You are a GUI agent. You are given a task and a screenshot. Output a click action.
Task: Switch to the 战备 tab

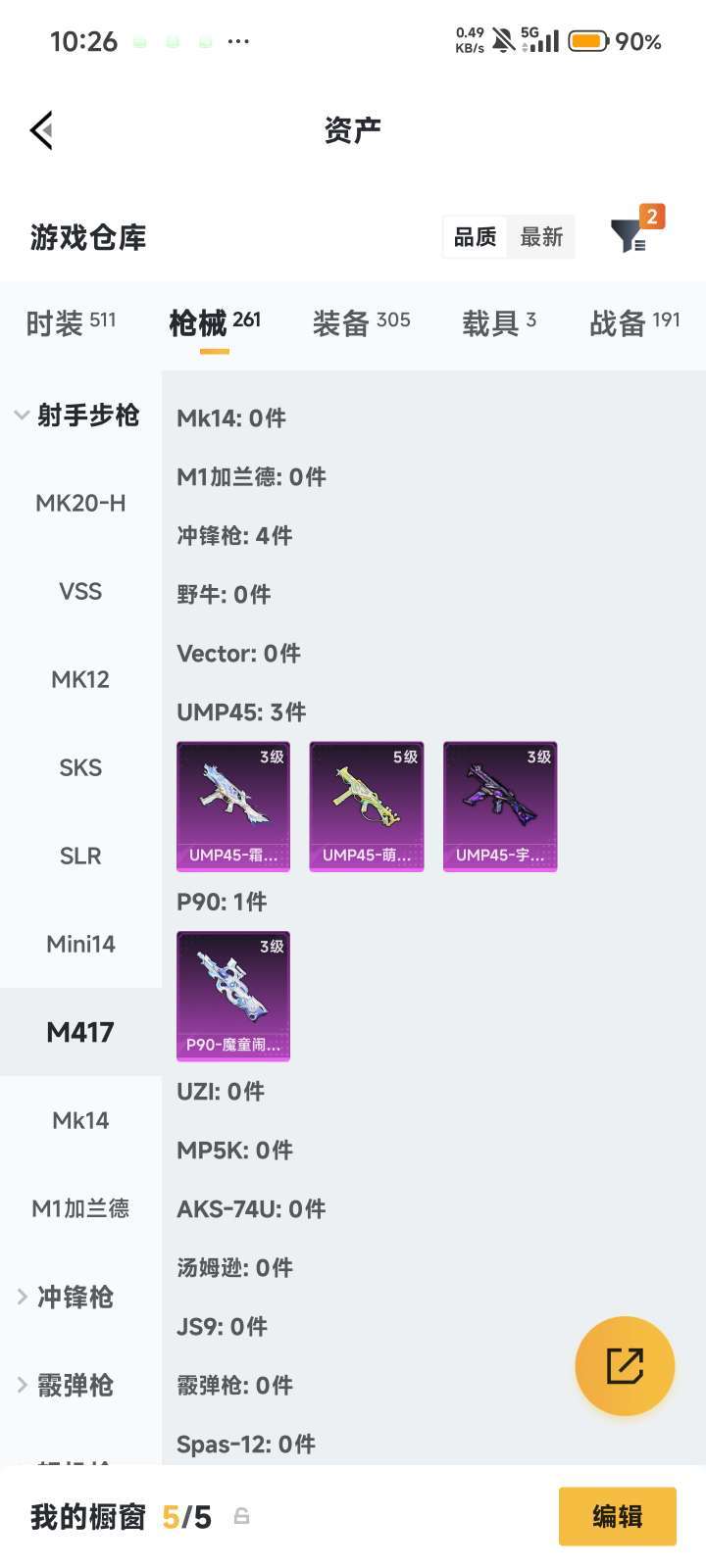[x=634, y=321]
